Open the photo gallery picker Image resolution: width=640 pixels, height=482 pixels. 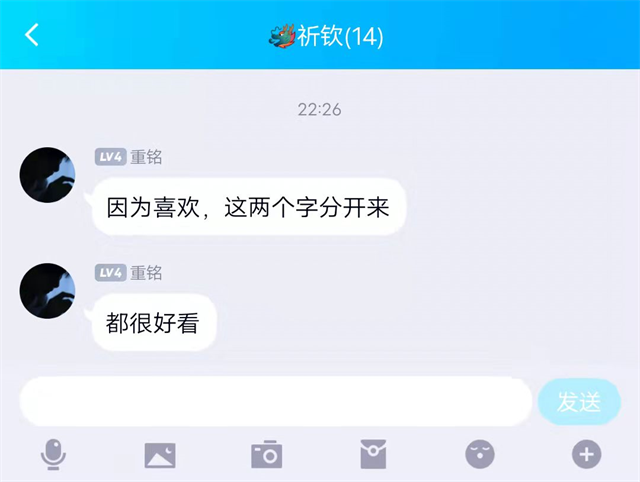point(160,455)
